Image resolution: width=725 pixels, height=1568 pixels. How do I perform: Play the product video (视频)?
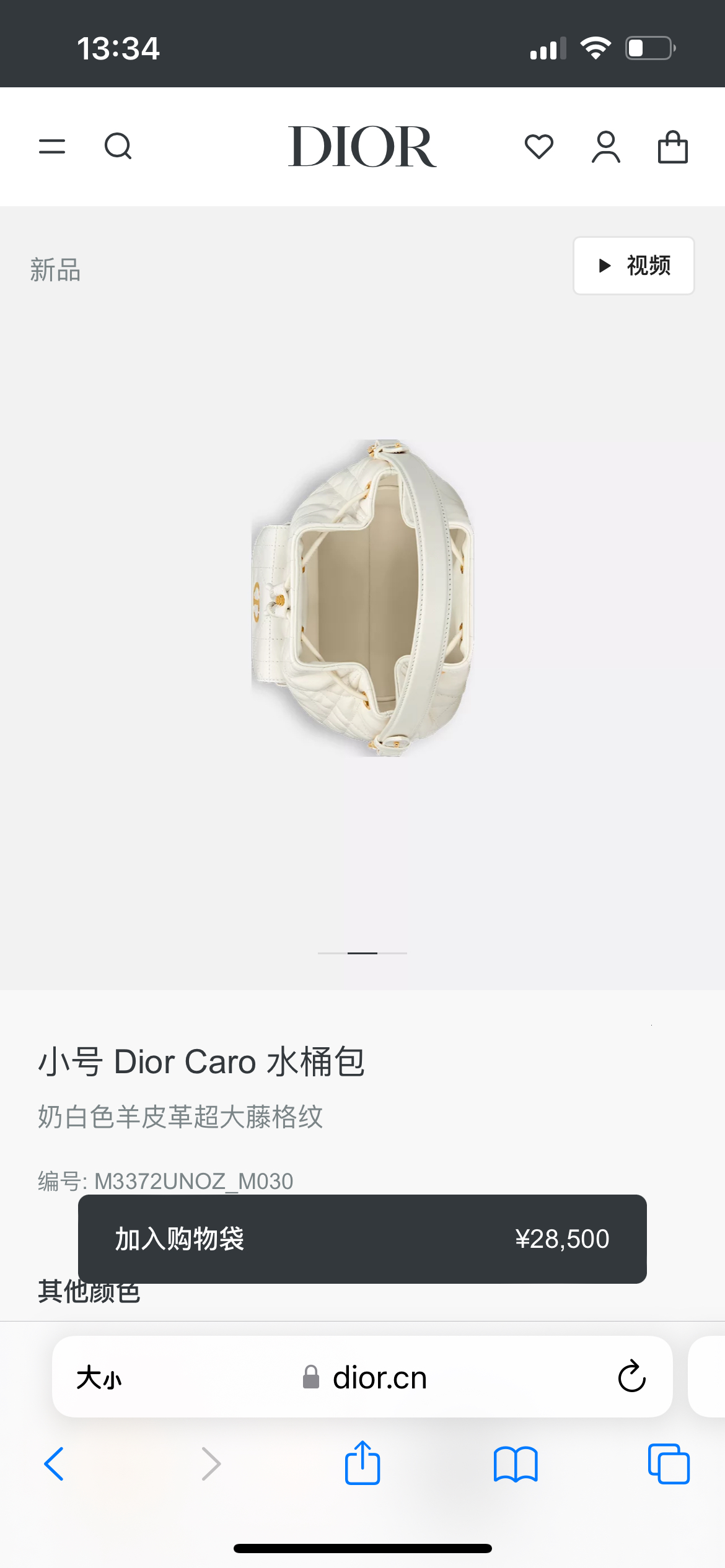(633, 266)
